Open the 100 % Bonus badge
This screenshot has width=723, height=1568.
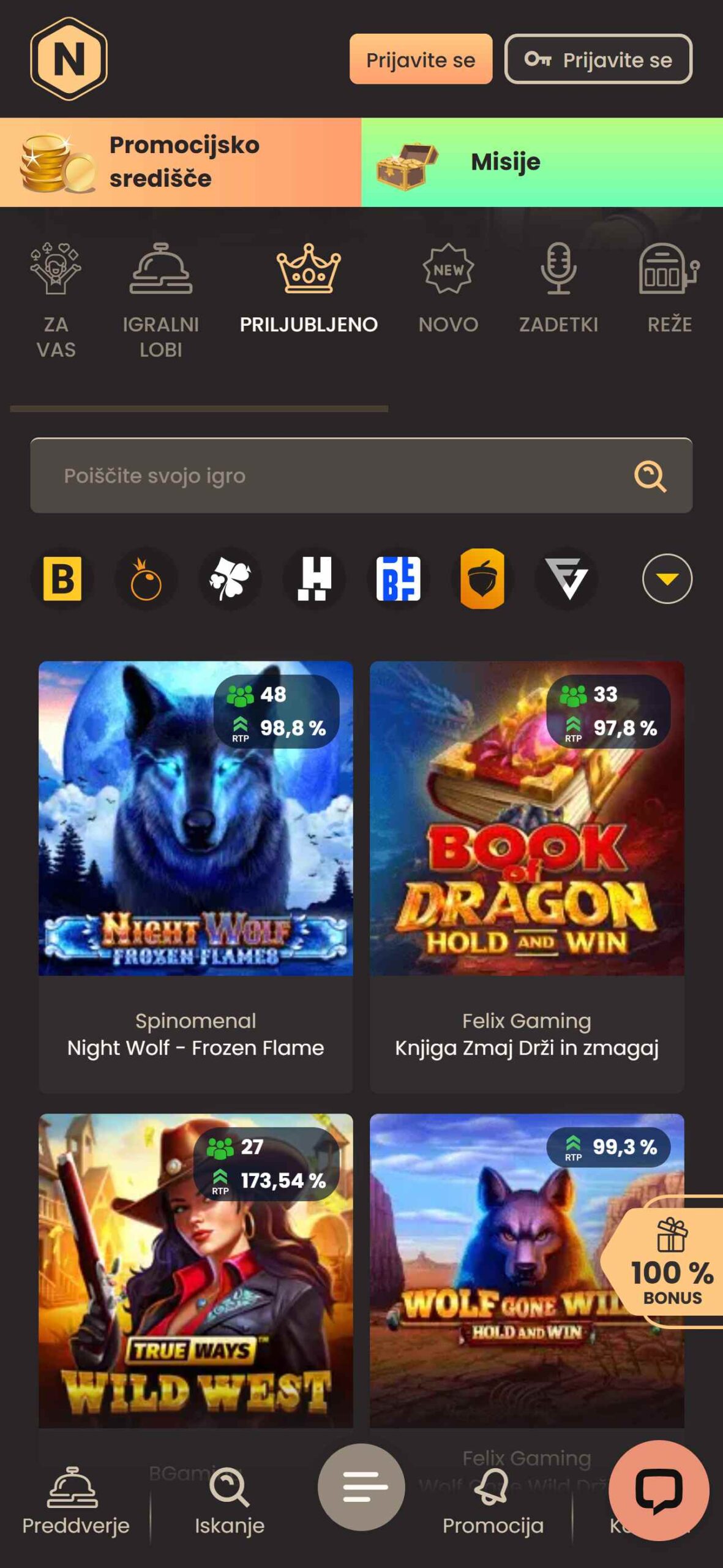667,1262
